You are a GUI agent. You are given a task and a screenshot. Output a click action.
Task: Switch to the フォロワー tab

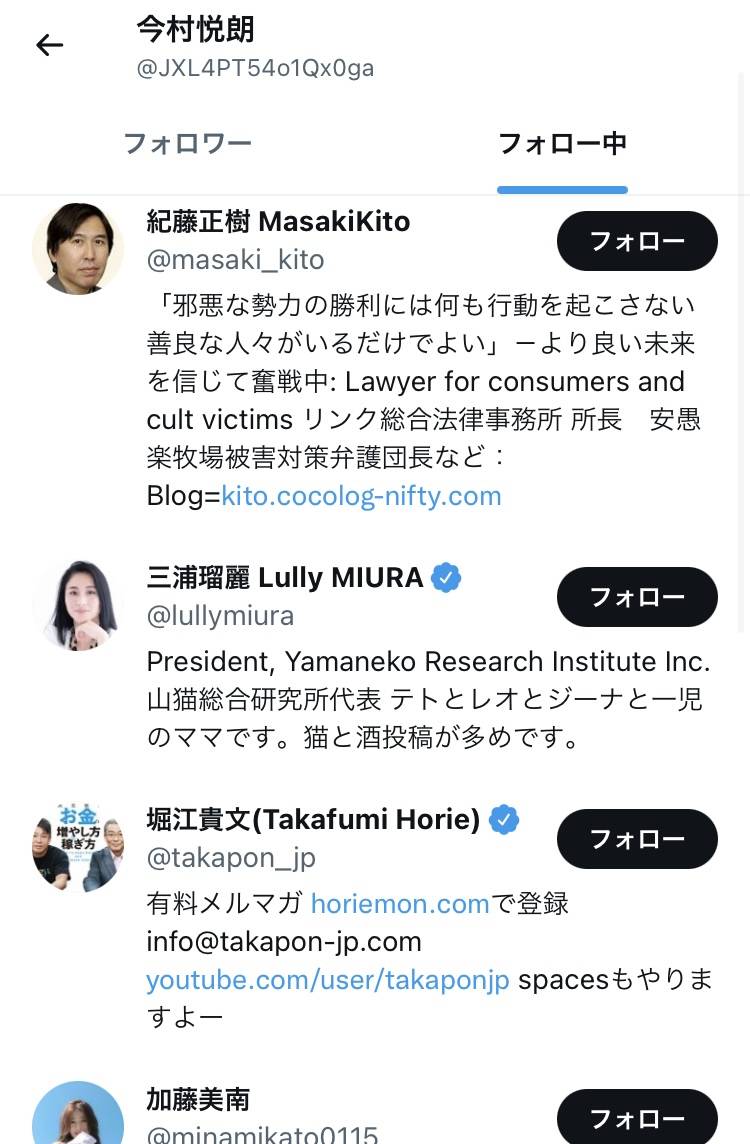187,144
